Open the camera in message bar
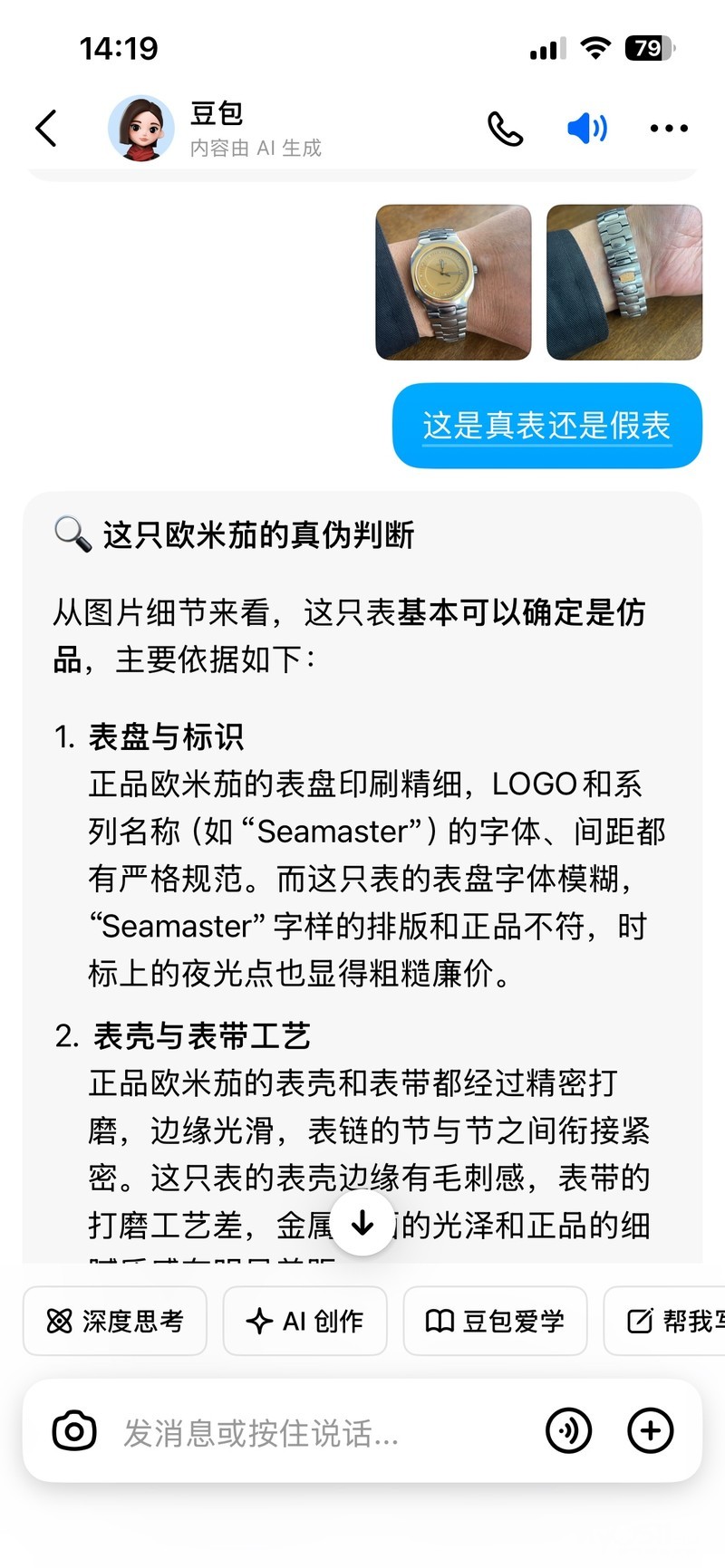This screenshot has width=725, height=1568. (74, 1431)
